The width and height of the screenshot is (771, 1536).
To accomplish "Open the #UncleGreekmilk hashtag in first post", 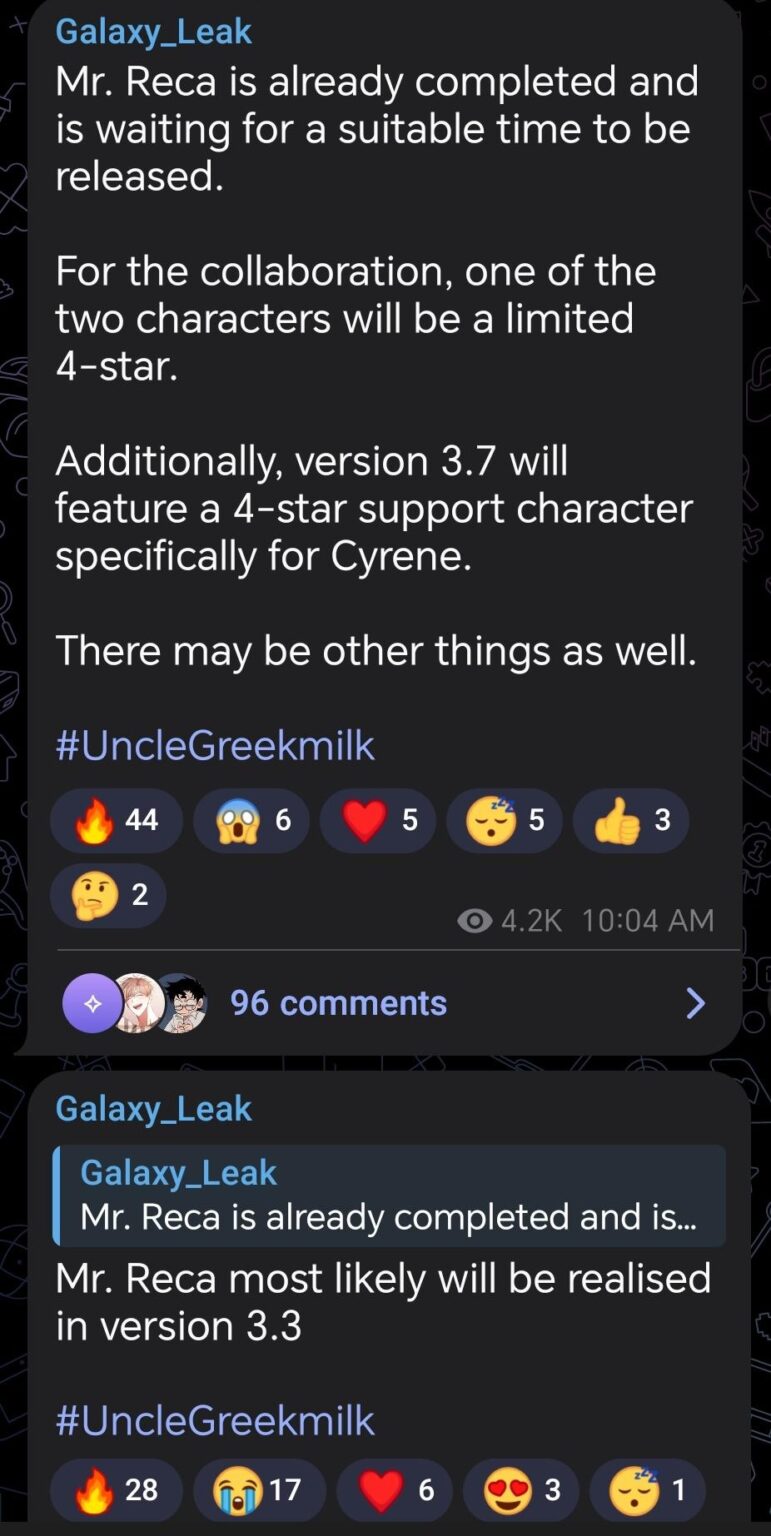I will tap(215, 745).
